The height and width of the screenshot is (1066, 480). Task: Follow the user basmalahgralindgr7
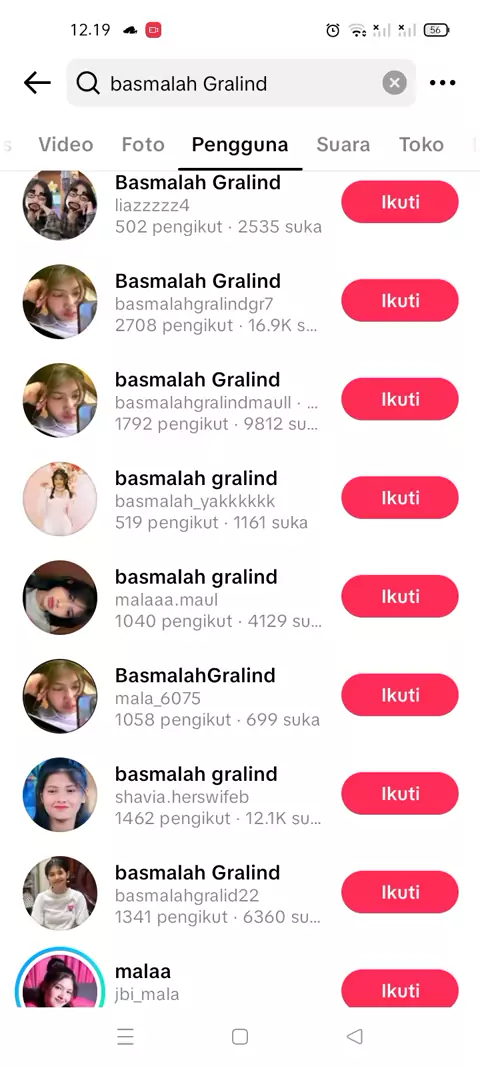click(x=400, y=300)
